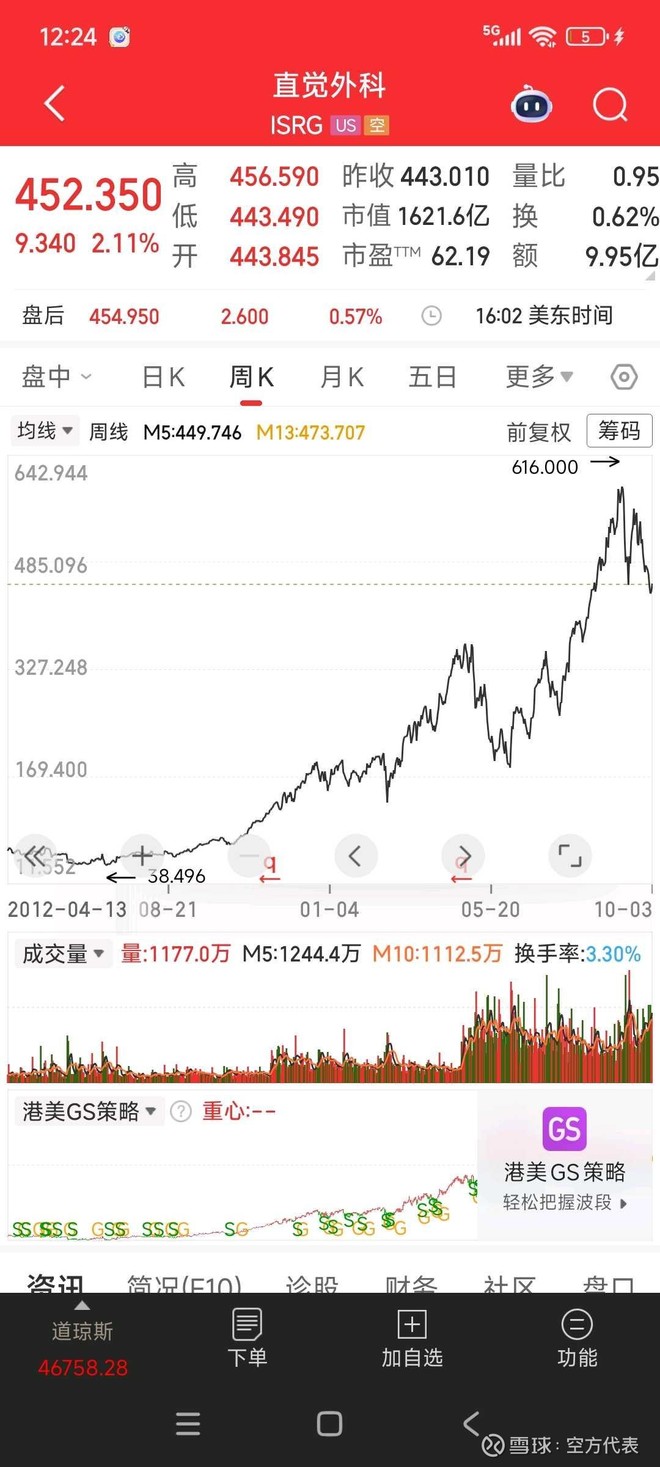Switch to the 月K chart tab
The width and height of the screenshot is (660, 1467).
click(341, 377)
